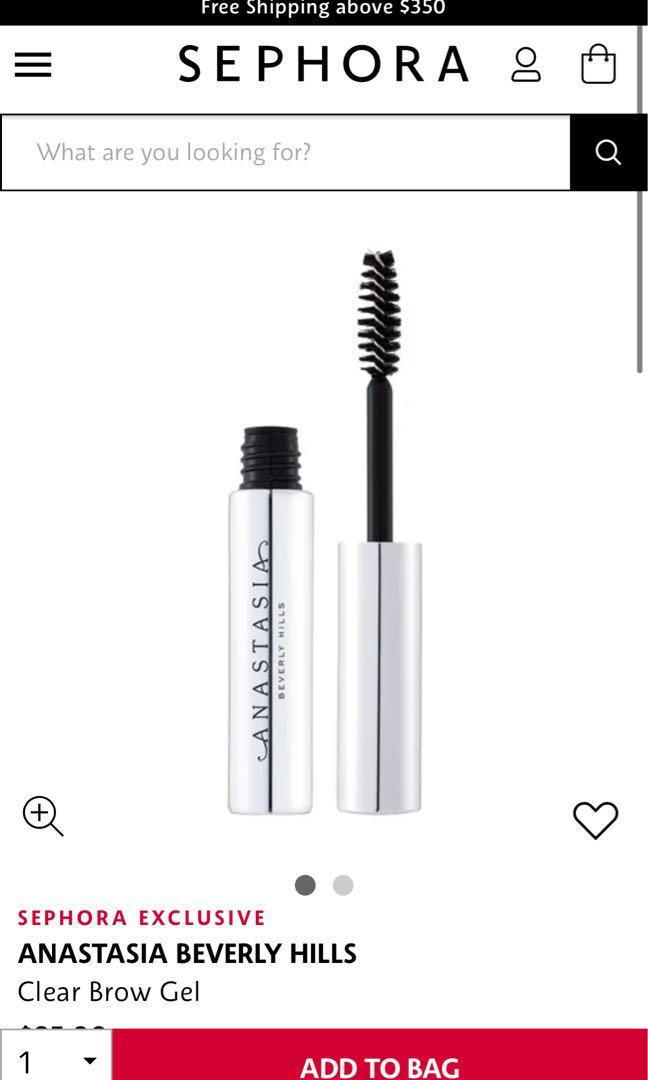
Task: Zoom in on the product image
Action: [43, 816]
